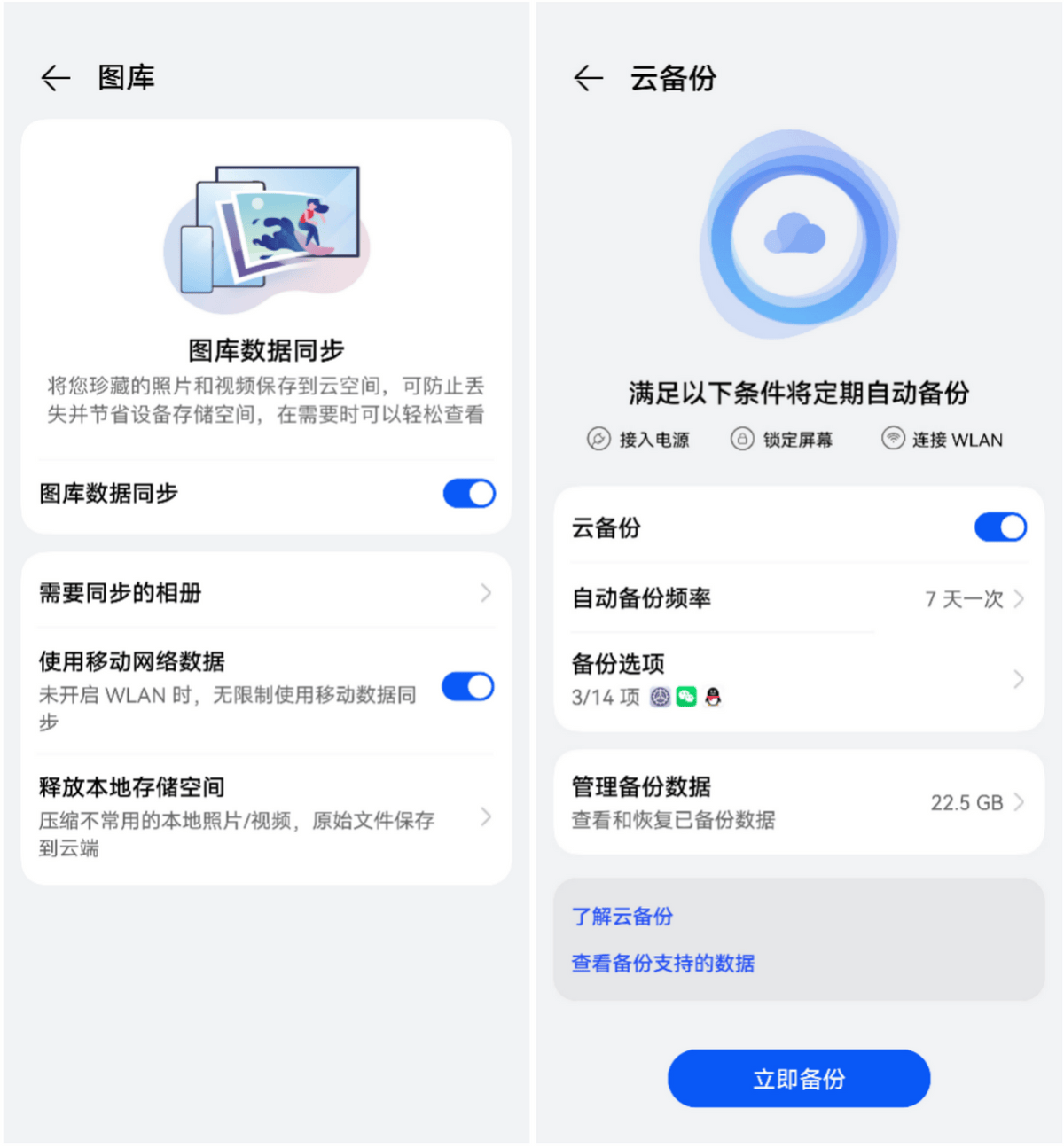1064x1148 pixels.
Task: Open the 了解云备份 link
Action: [623, 917]
